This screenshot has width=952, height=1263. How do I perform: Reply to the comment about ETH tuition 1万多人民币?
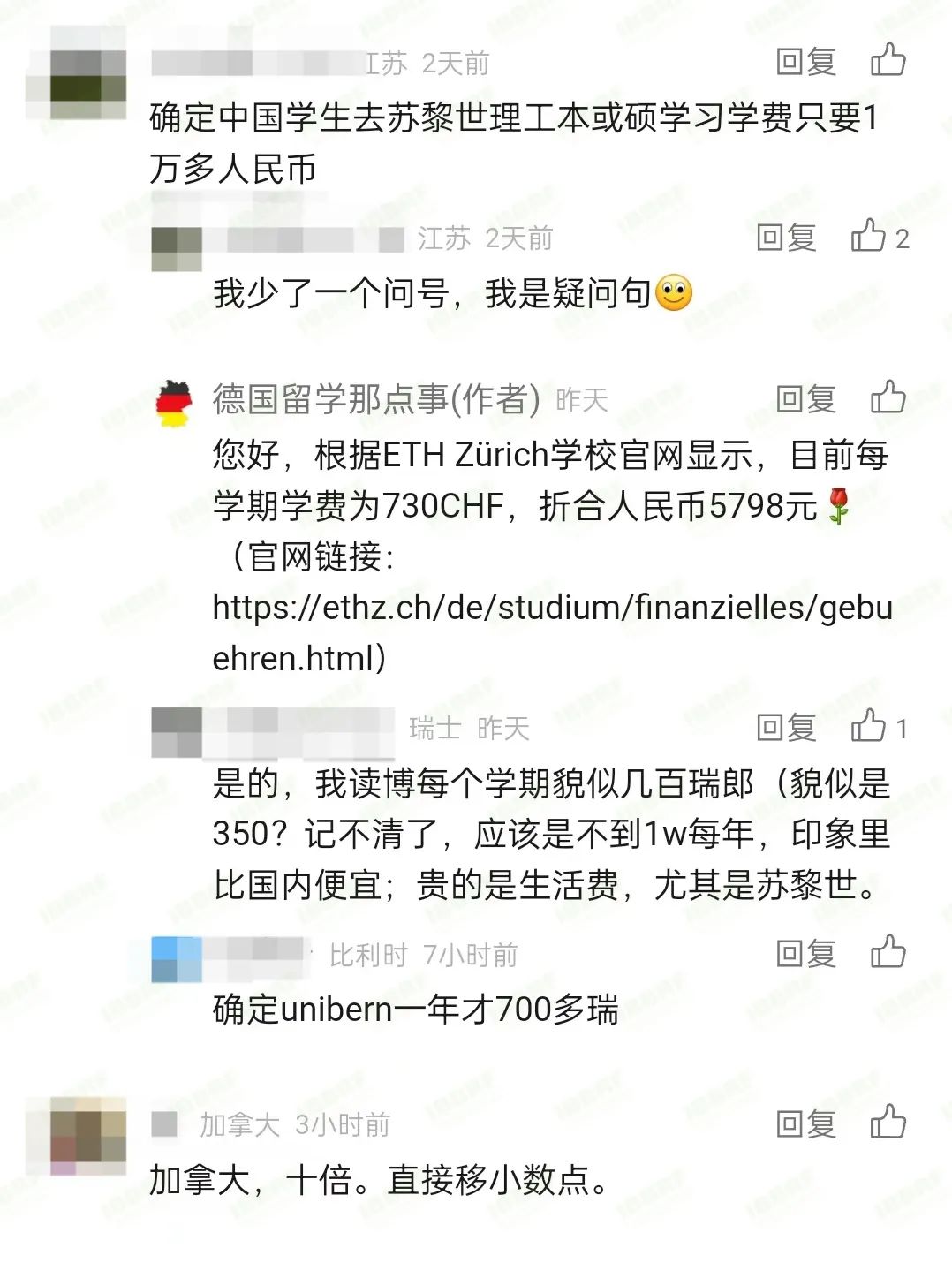click(x=805, y=62)
